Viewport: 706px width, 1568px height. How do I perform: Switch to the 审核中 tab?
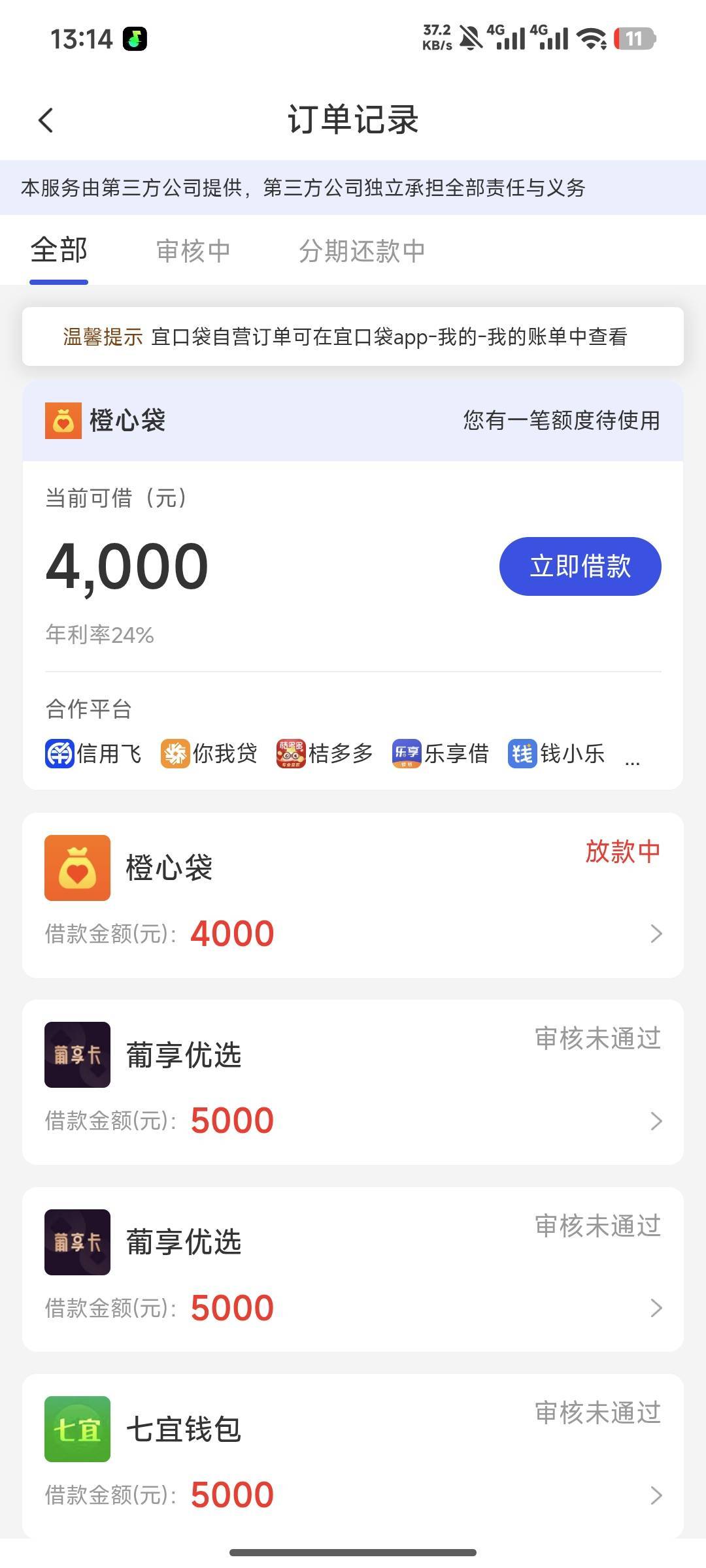[193, 251]
